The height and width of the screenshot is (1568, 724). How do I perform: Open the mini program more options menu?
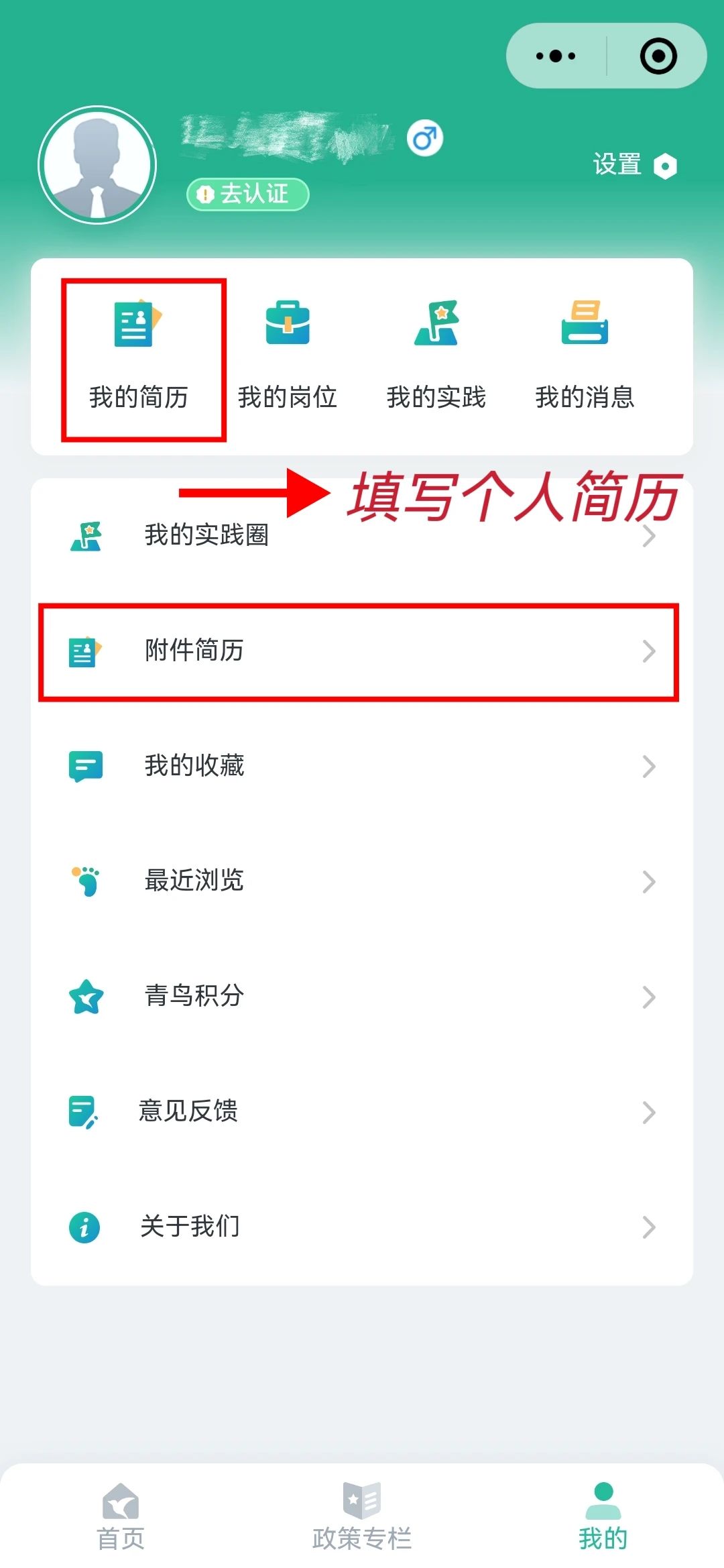click(556, 56)
